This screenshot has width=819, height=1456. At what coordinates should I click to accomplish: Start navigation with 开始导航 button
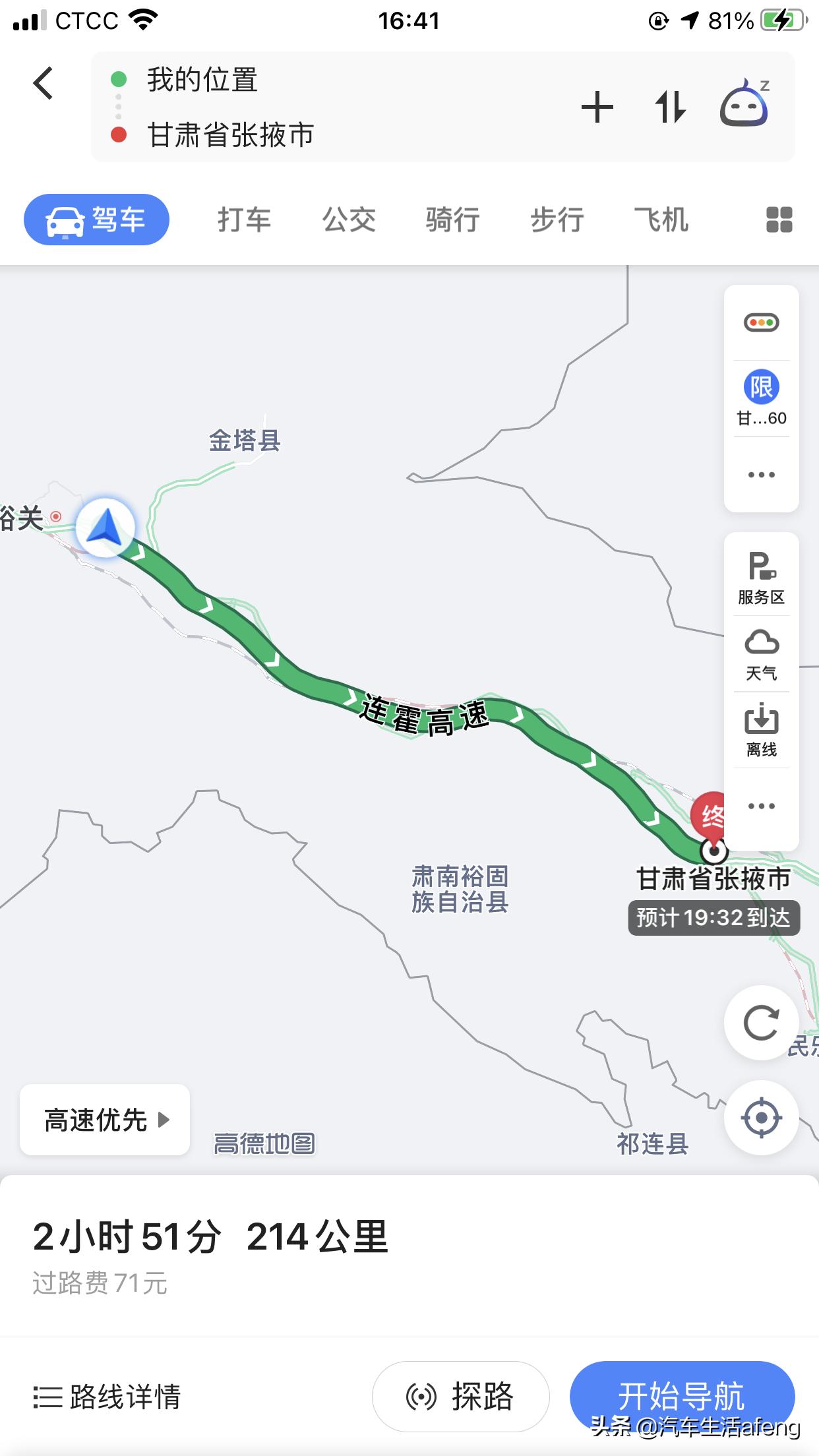click(682, 1396)
